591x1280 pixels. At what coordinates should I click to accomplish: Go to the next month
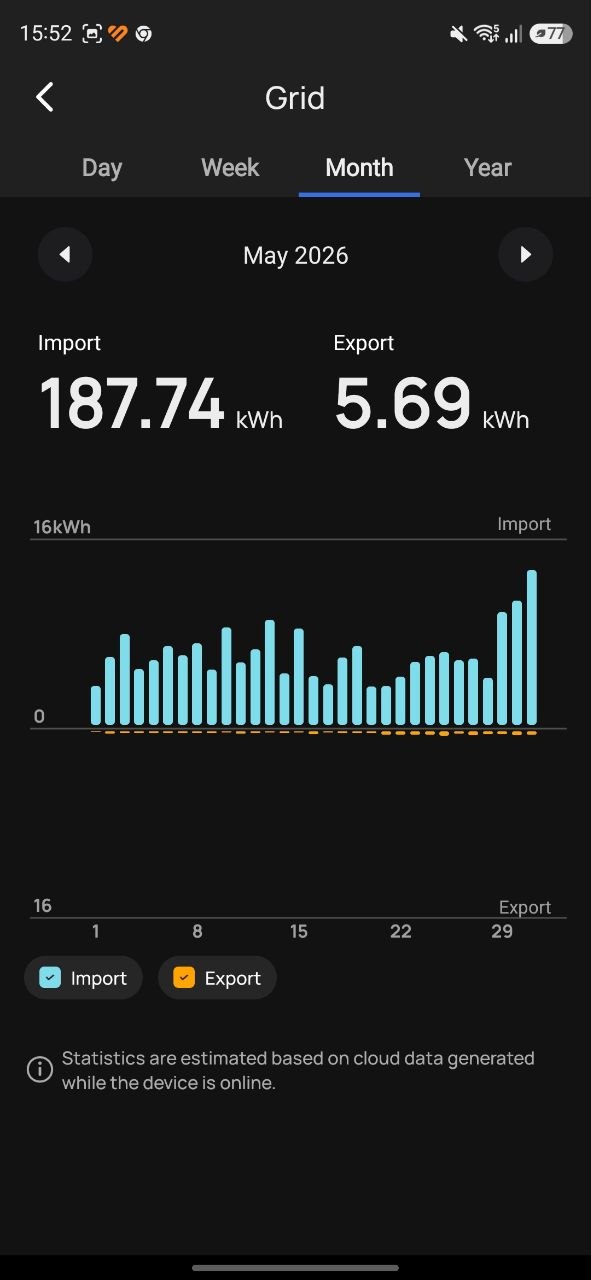coord(526,255)
